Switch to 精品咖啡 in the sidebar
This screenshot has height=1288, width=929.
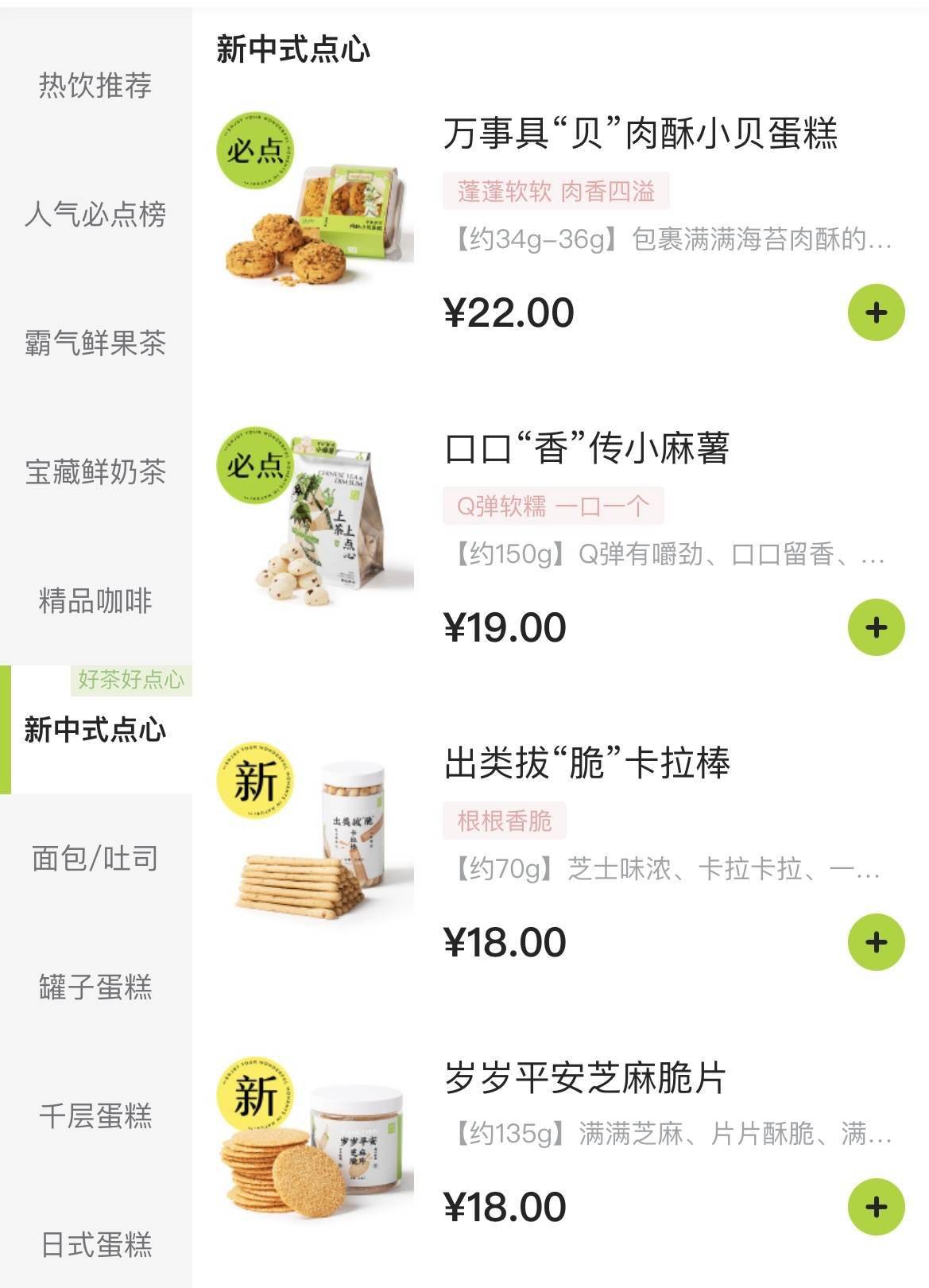click(x=95, y=600)
